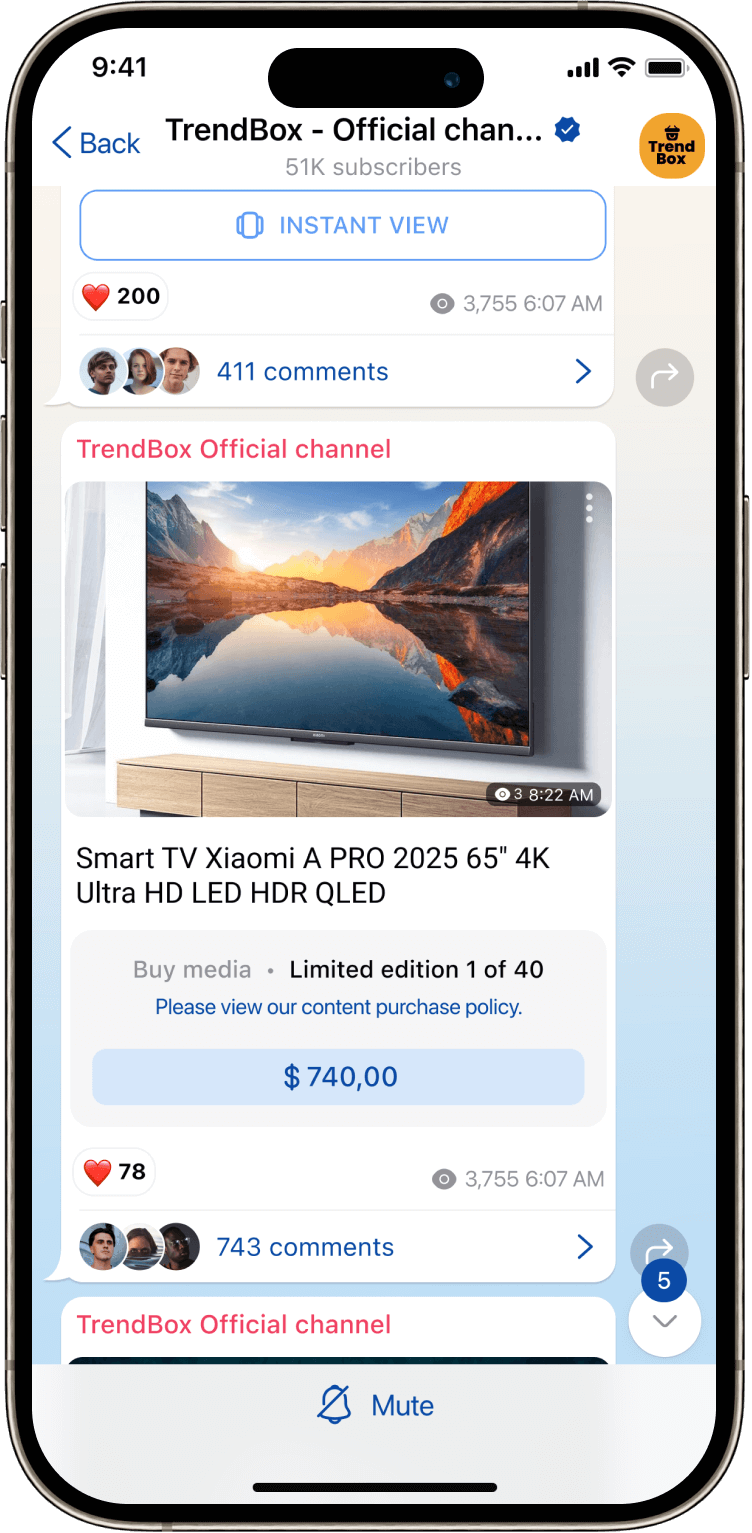The height and width of the screenshot is (1533, 752).
Task: Buy media for $740,00
Action: (x=338, y=1077)
